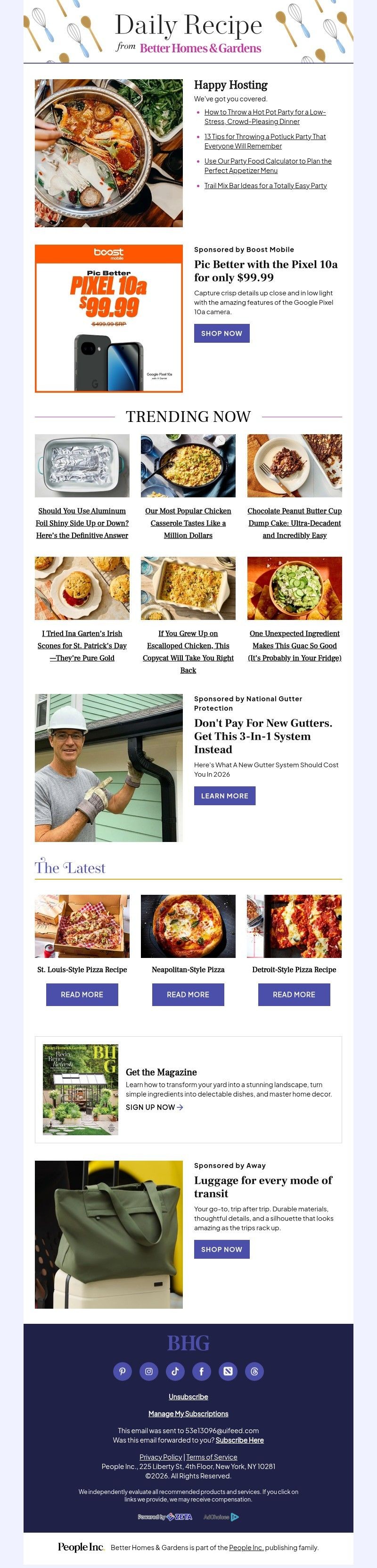Open the Chocolate Peanut Butter Cup Dump Cake link

coord(295,523)
